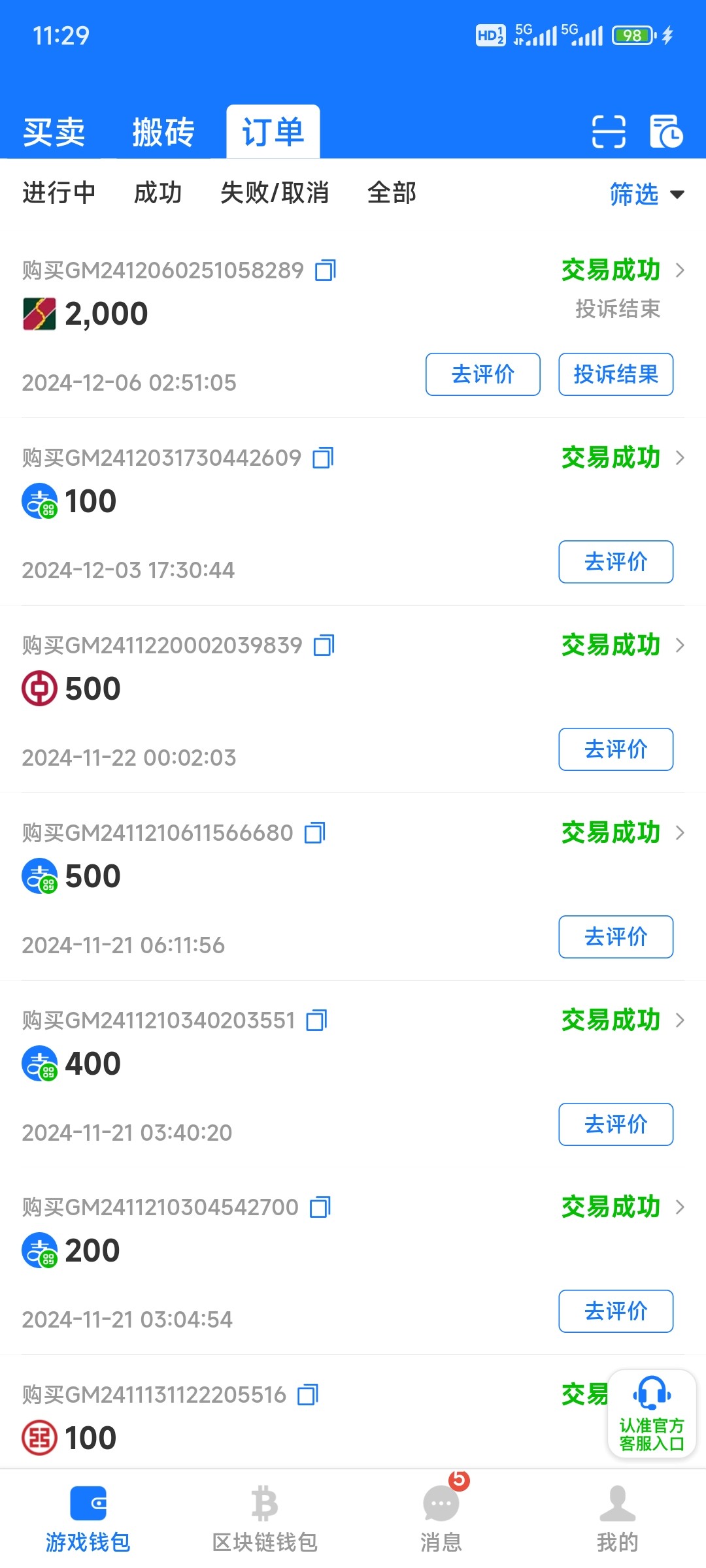Viewport: 706px width, 1568px height.
Task: Rate the order dated 2024-12-03 17:30:44
Action: click(x=616, y=562)
